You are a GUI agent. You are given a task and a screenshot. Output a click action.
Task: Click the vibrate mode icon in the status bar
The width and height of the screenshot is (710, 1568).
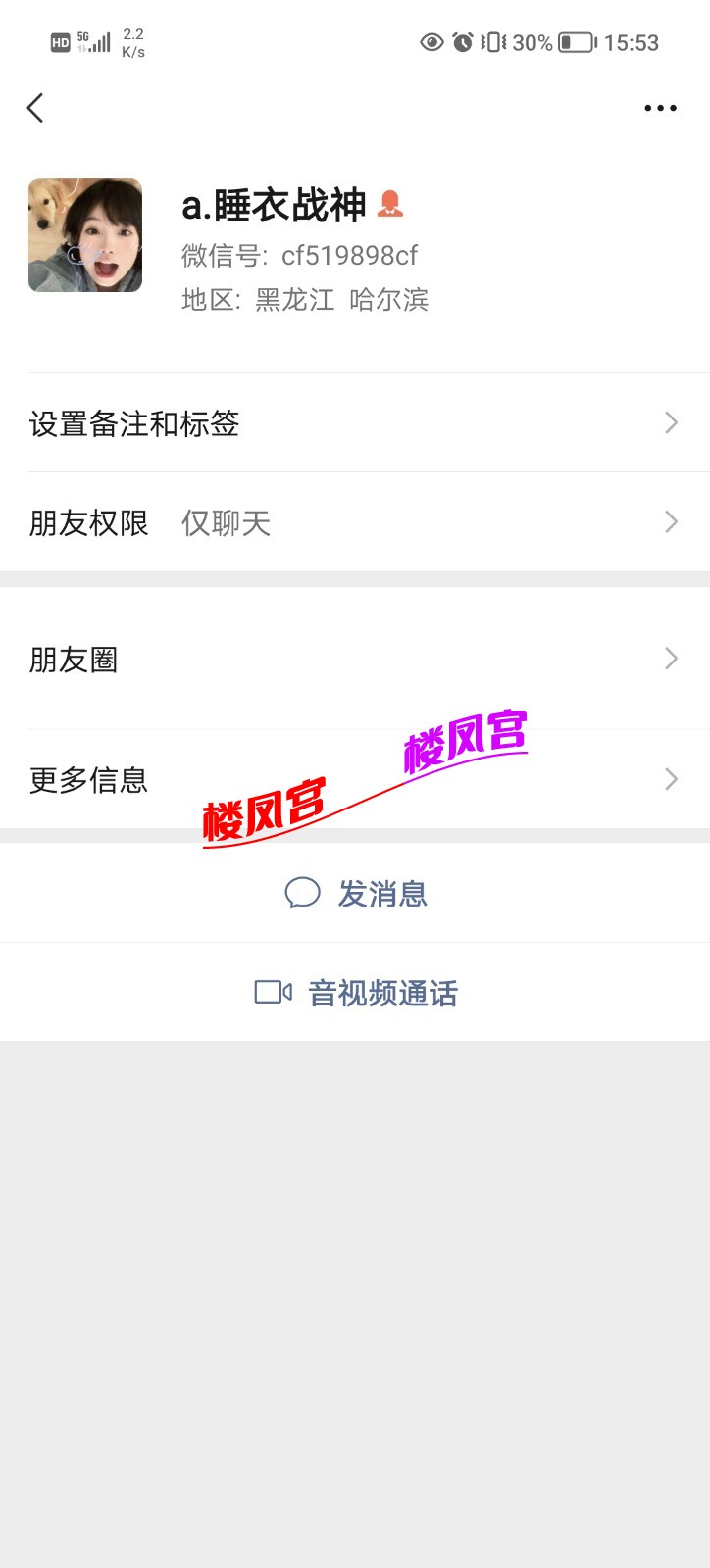coord(492,43)
